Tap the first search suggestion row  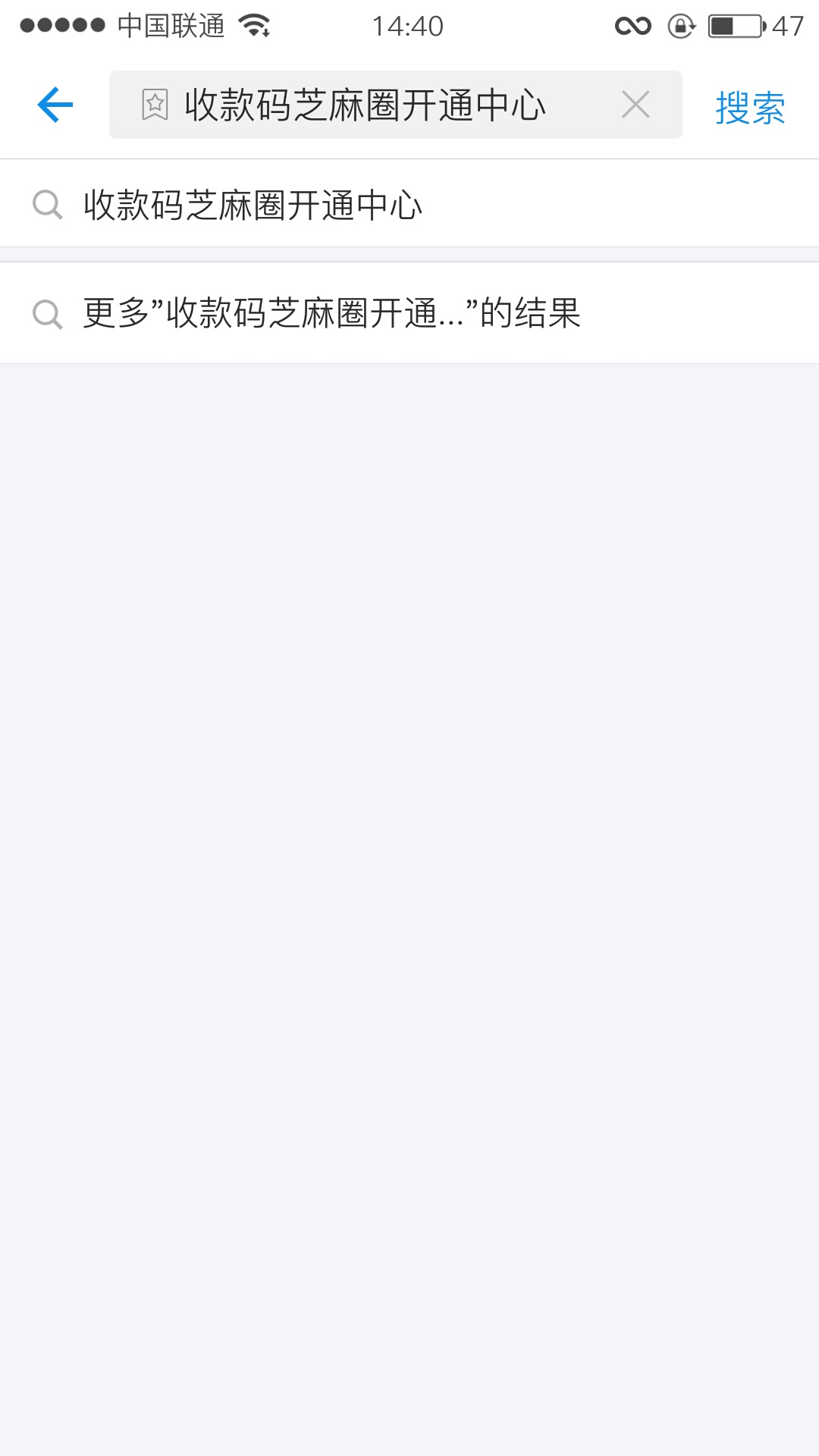point(409,204)
